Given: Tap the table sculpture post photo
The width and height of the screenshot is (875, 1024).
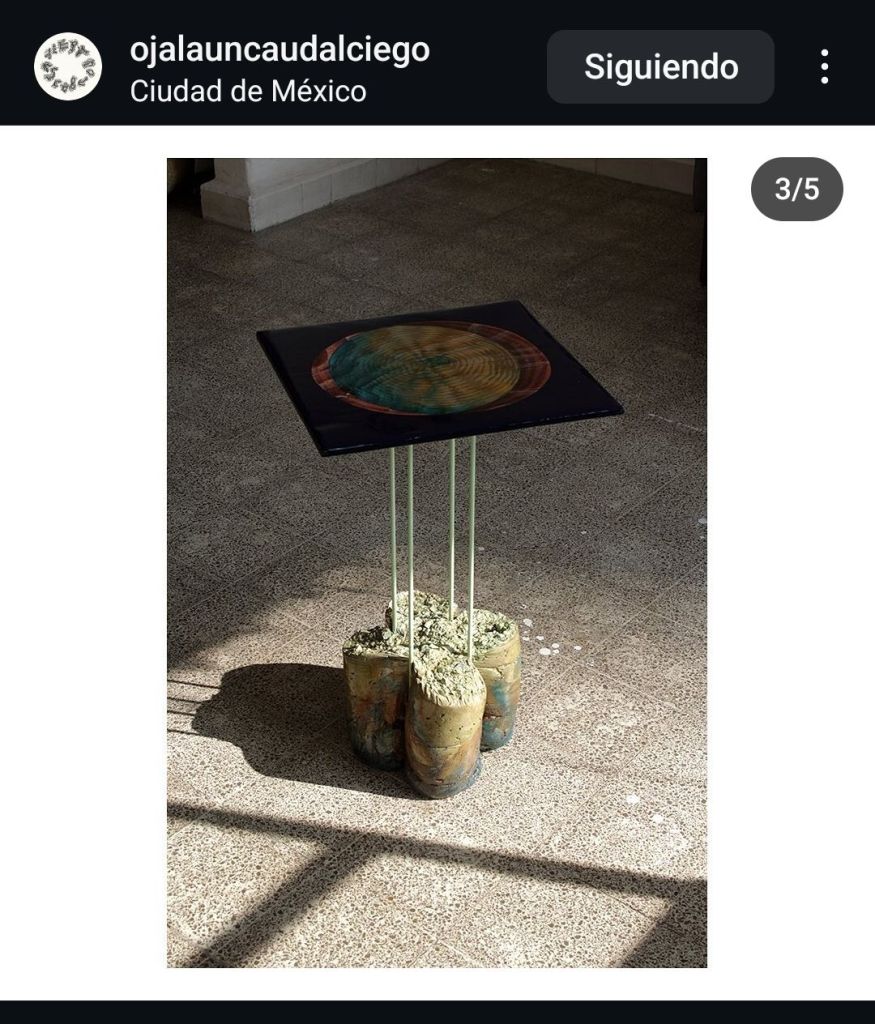Looking at the screenshot, I should pos(437,562).
